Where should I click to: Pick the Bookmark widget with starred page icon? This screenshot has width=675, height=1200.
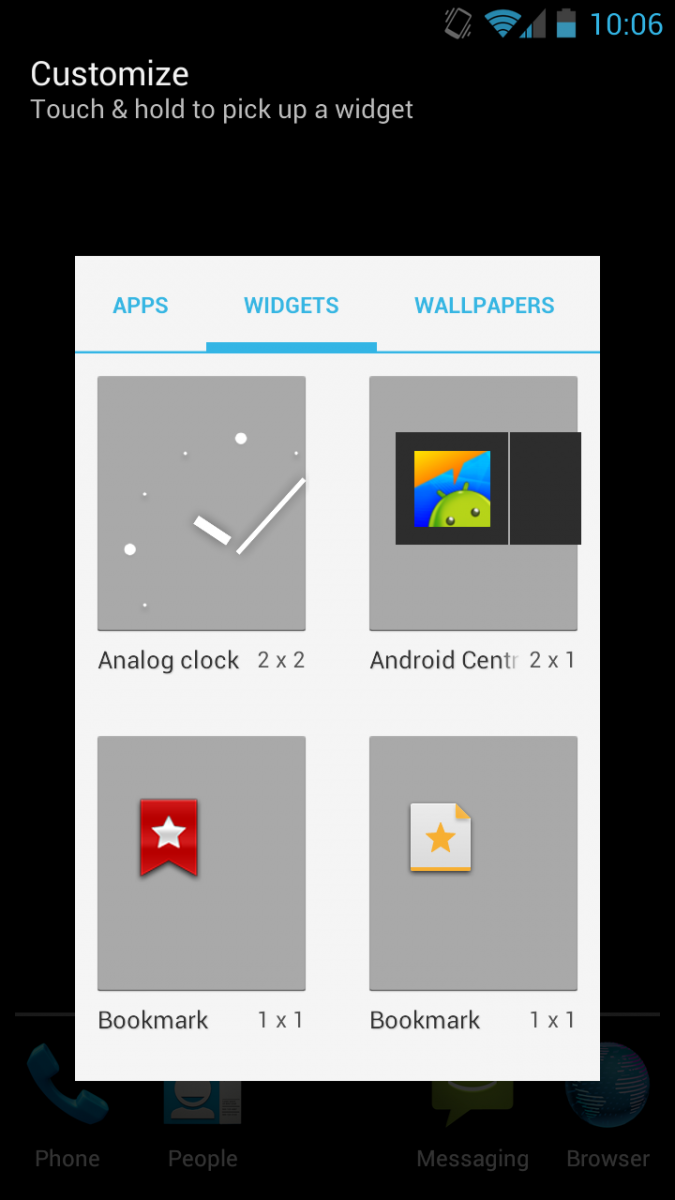(473, 884)
